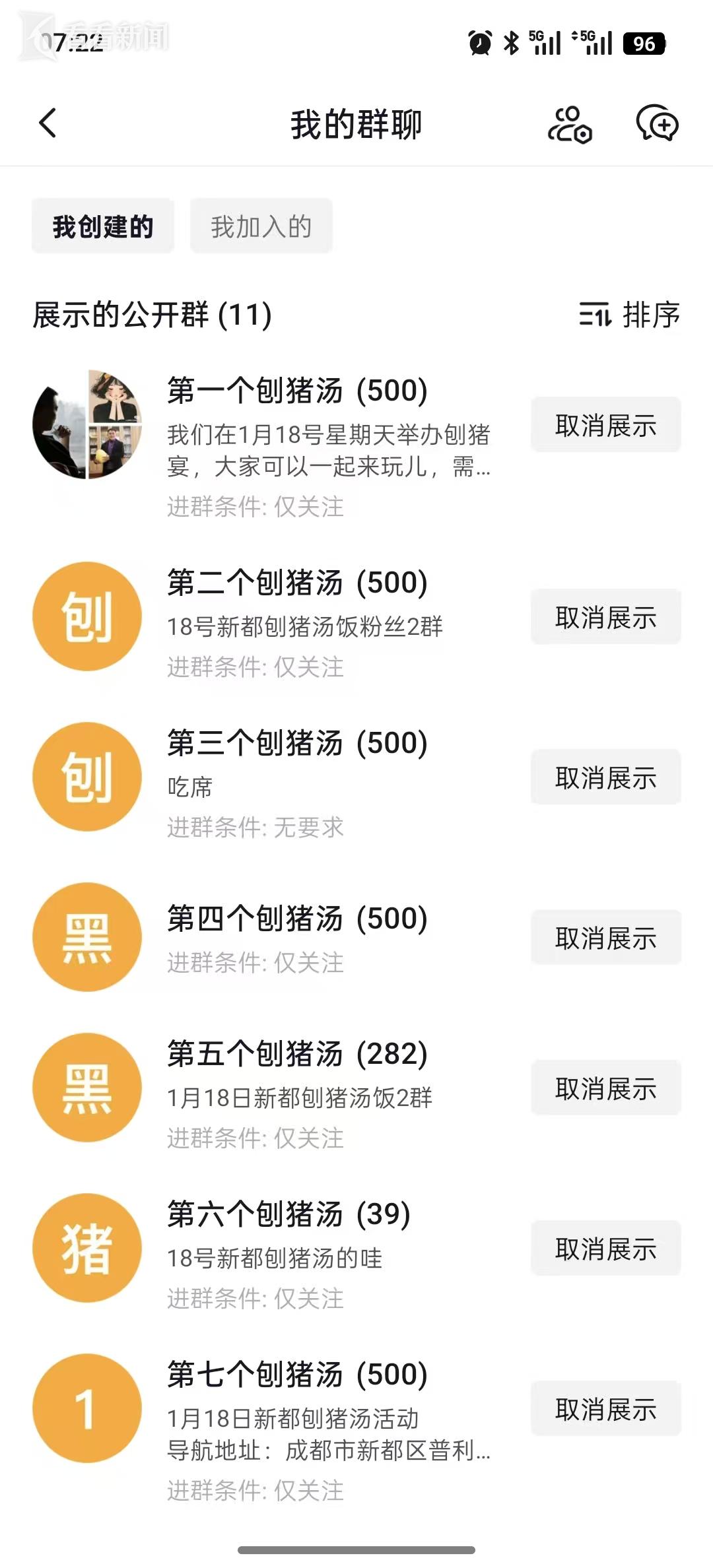
Task: Open the 第四个刨猪汤 group
Action: [x=297, y=919]
